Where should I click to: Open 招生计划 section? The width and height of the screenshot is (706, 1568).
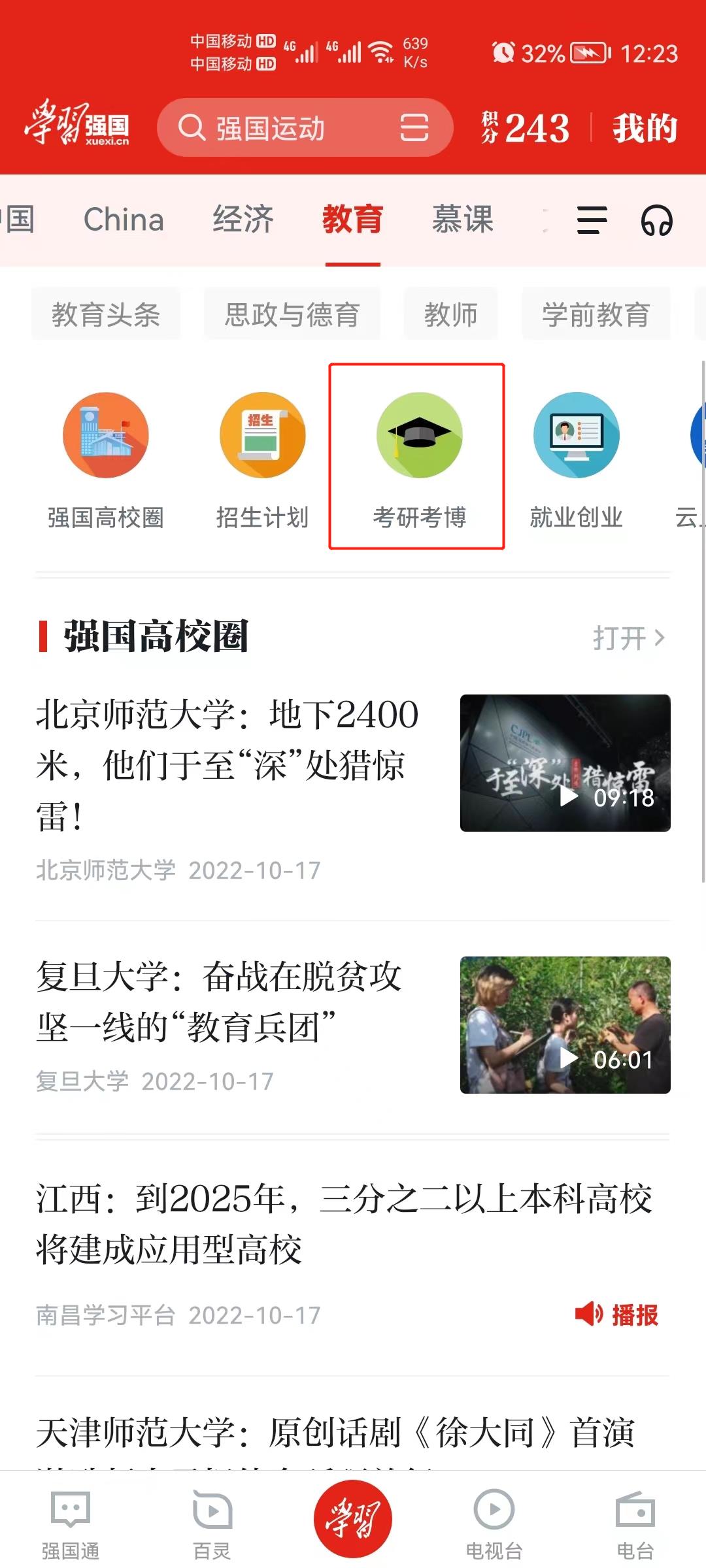pos(262,457)
